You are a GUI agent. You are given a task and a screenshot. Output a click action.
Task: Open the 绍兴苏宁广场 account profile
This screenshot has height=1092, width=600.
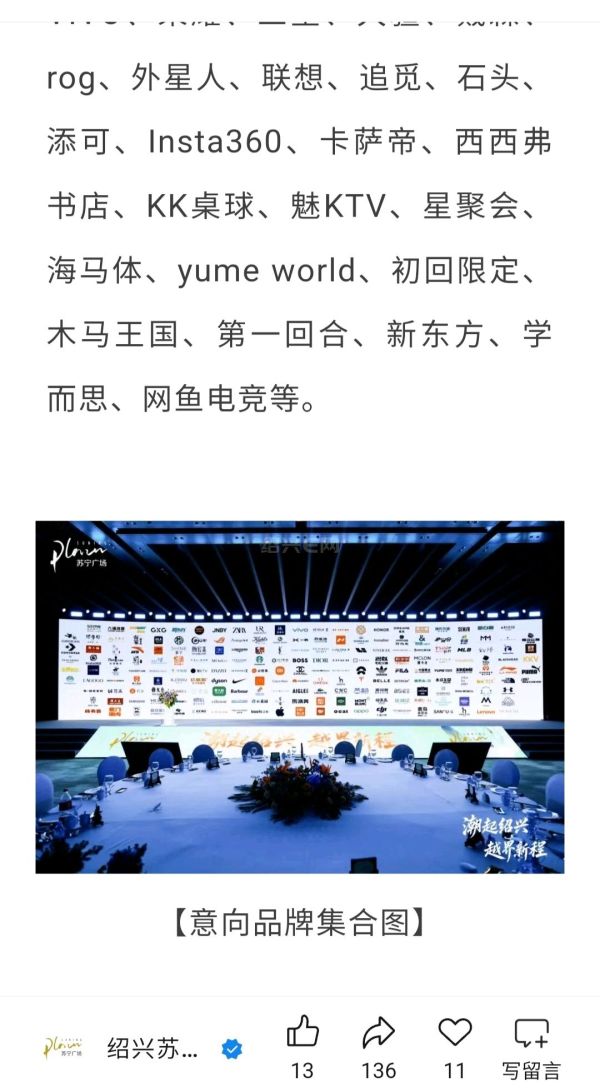click(x=141, y=1047)
